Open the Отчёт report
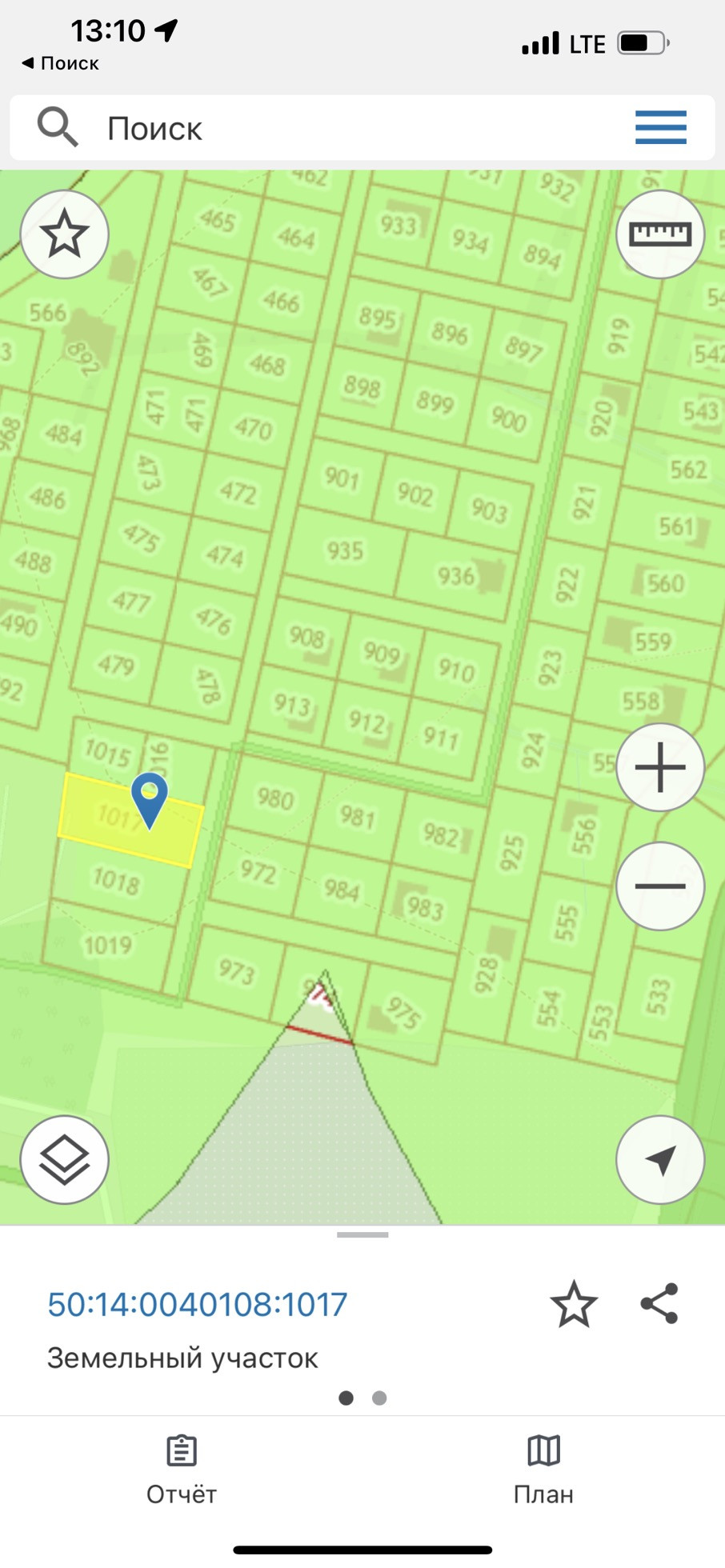 coord(182,1470)
